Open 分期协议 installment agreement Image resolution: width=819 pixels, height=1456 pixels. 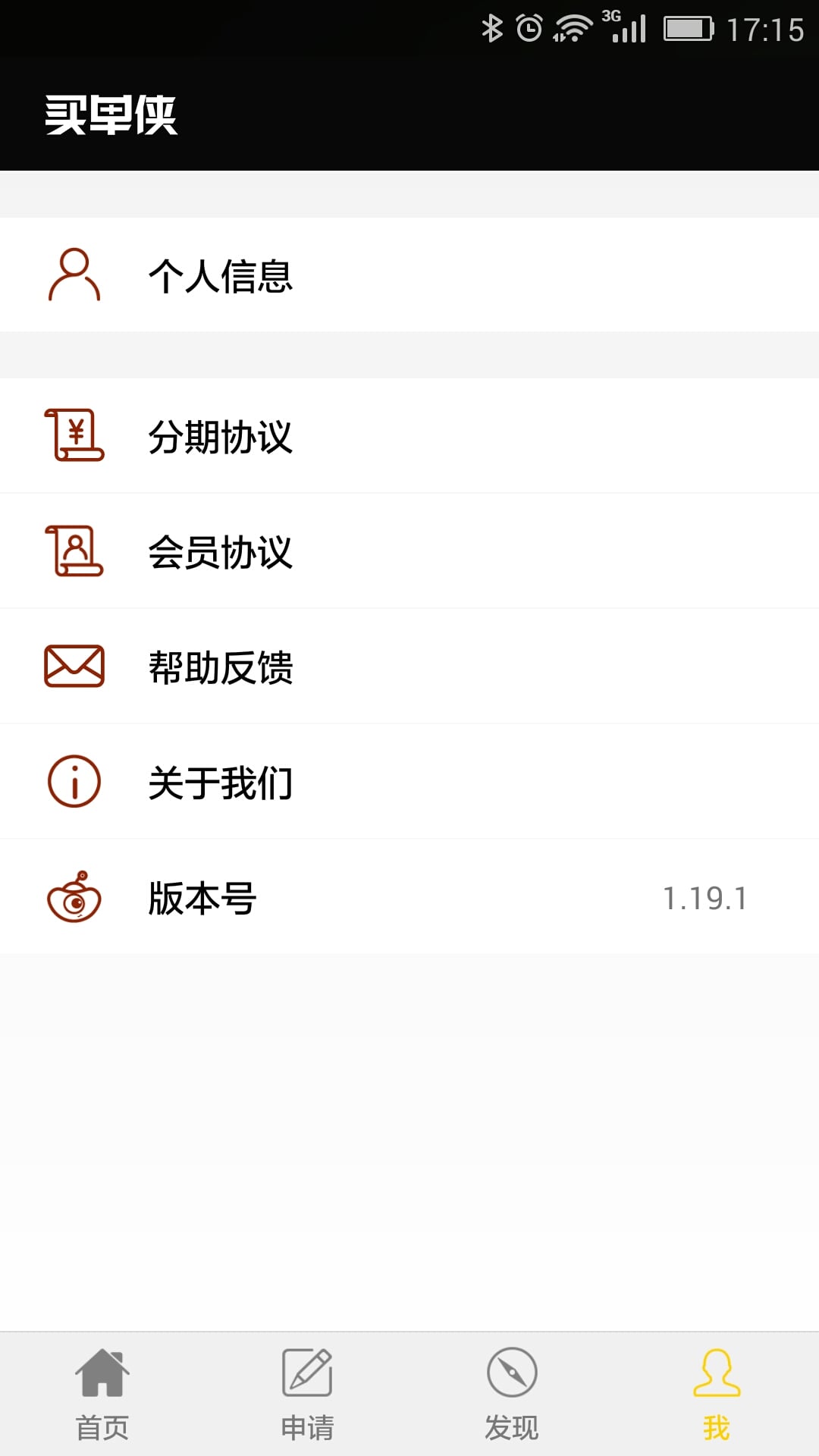(409, 435)
